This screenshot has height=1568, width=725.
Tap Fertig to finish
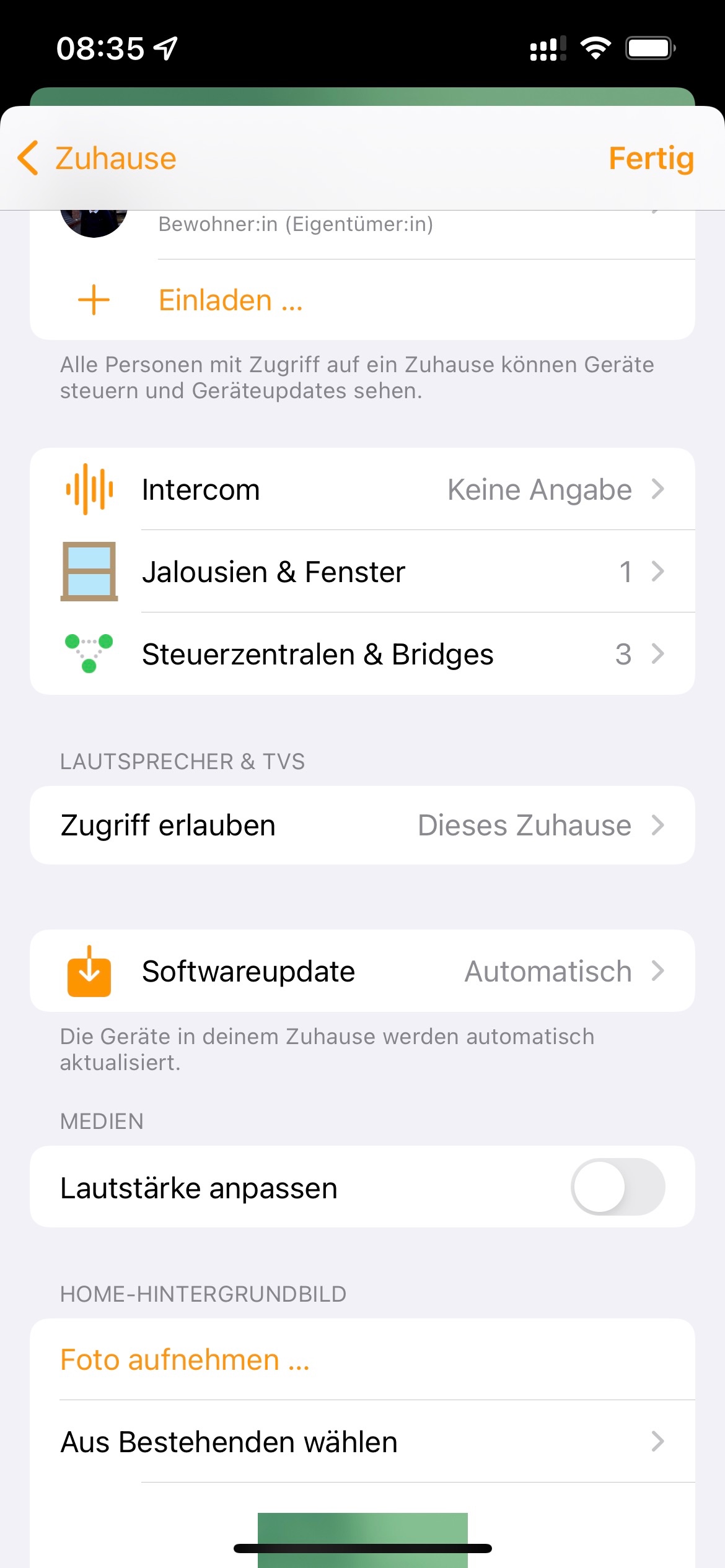tap(651, 159)
